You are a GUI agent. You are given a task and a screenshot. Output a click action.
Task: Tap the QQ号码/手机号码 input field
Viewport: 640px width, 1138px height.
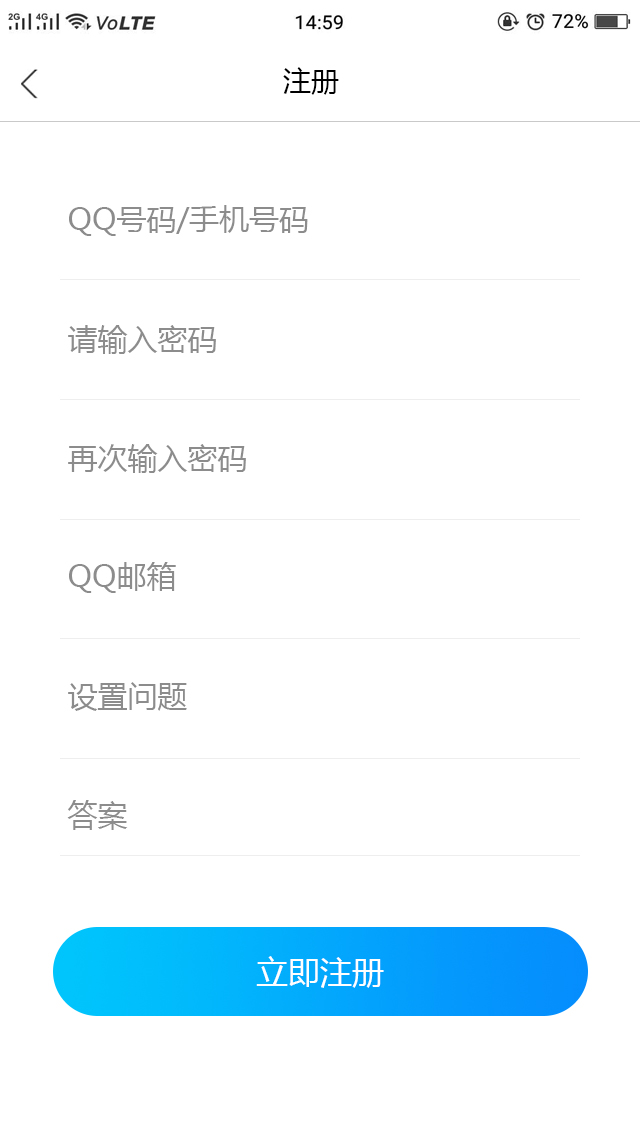click(x=320, y=220)
